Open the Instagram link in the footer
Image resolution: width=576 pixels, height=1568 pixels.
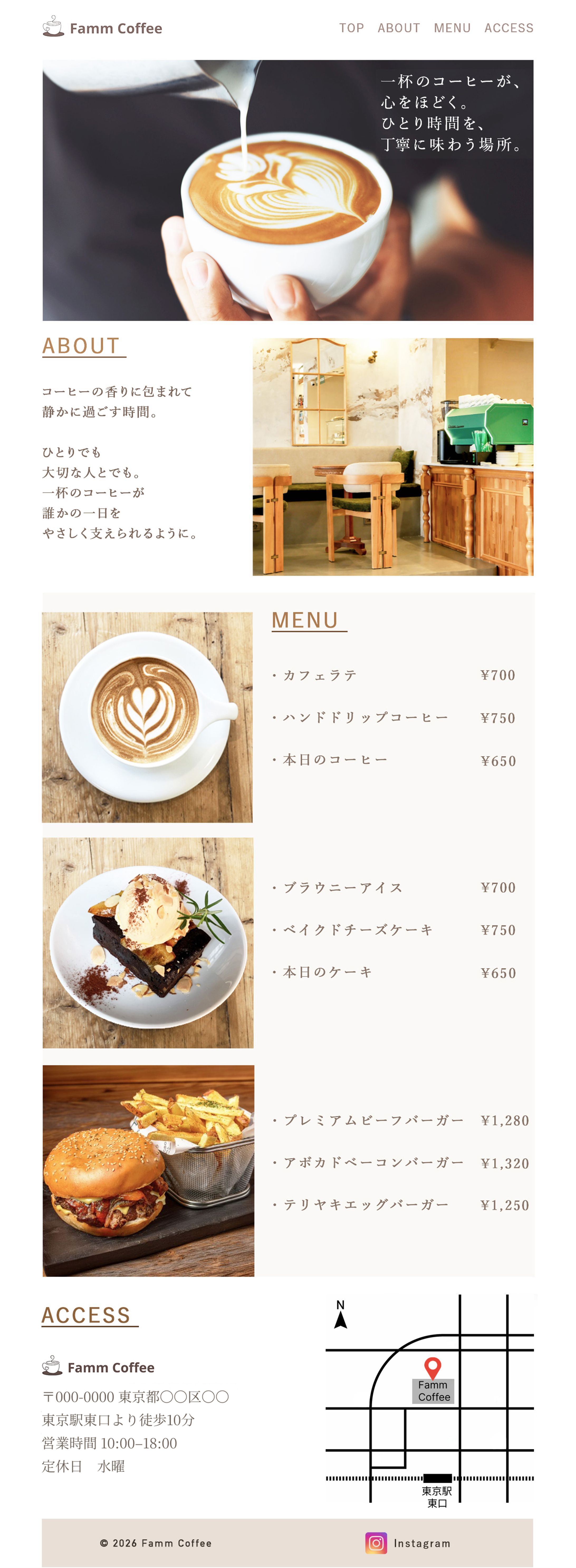click(x=408, y=1542)
